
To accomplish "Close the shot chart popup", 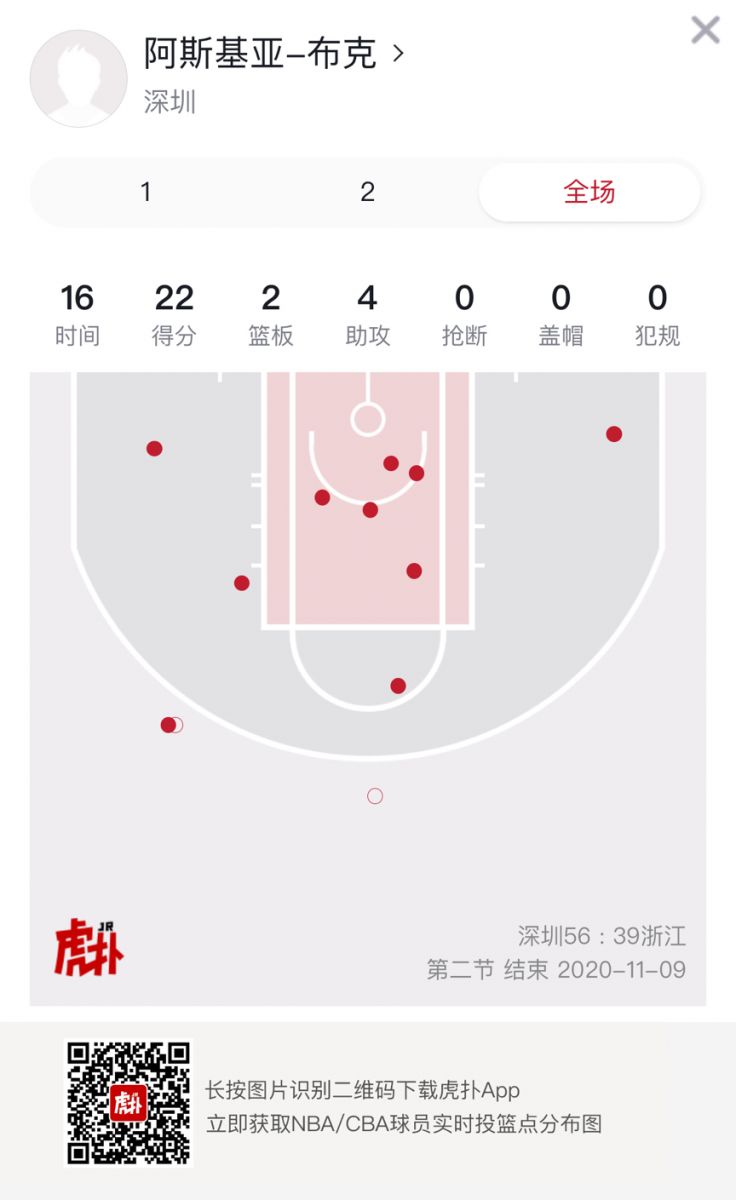I will [705, 30].
